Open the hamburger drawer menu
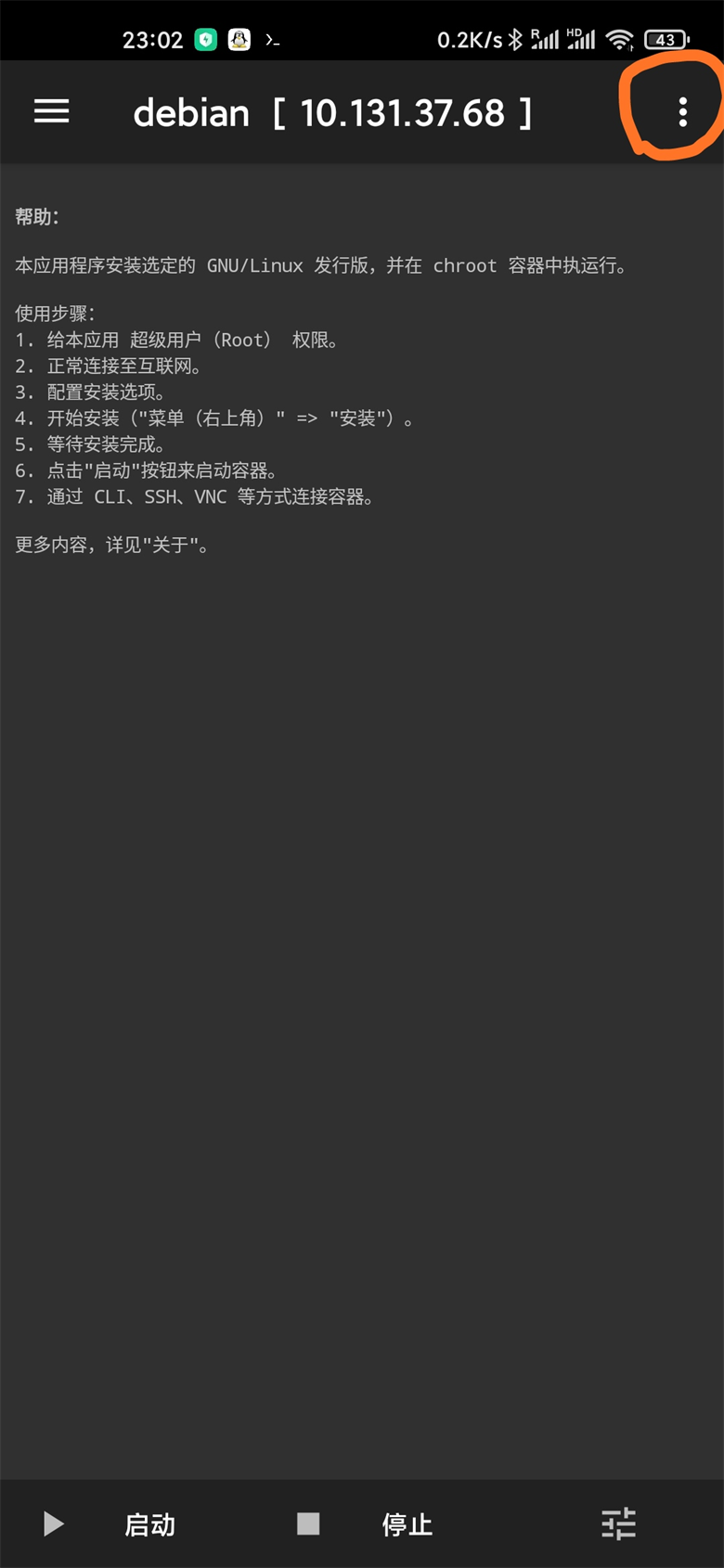 (52, 112)
